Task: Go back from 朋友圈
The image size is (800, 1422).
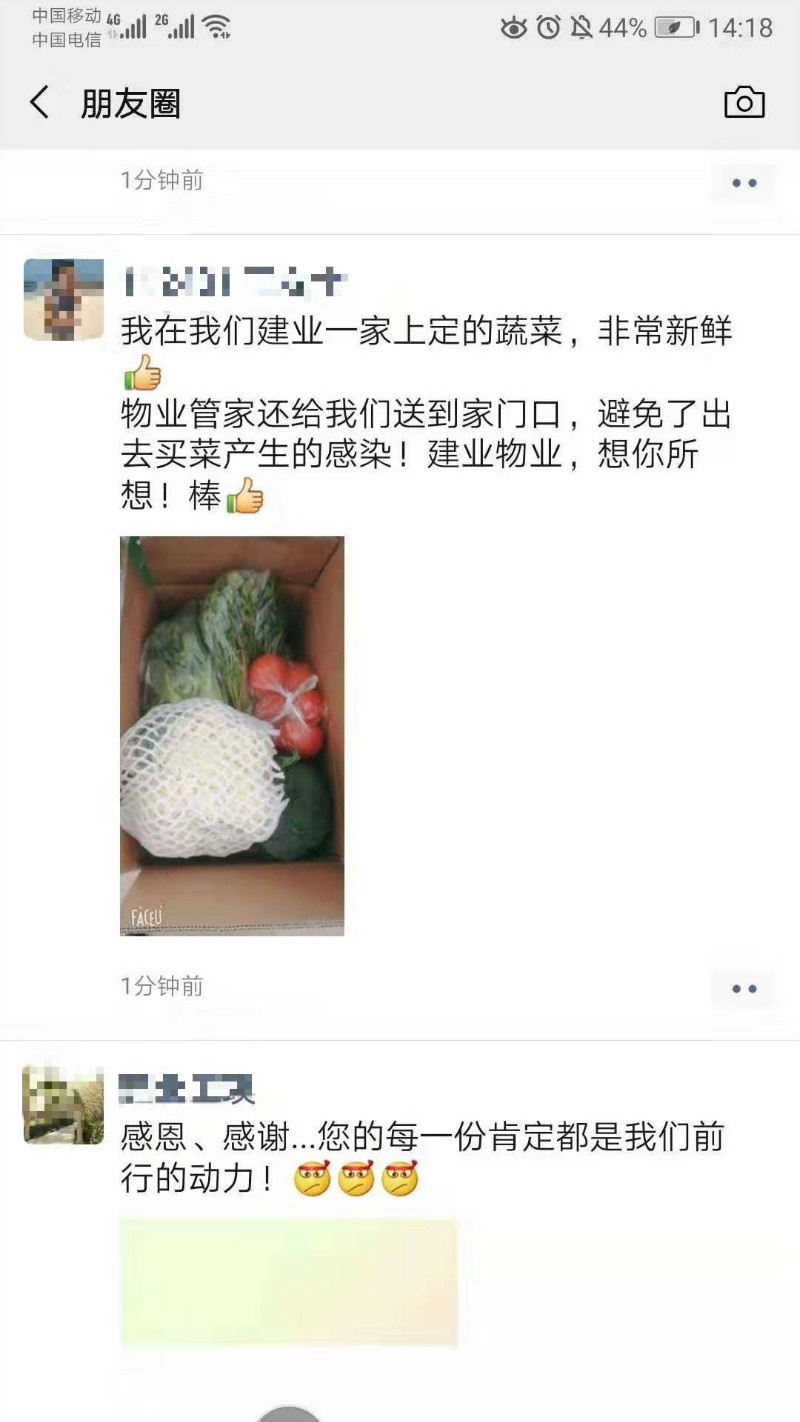Action: (40, 103)
